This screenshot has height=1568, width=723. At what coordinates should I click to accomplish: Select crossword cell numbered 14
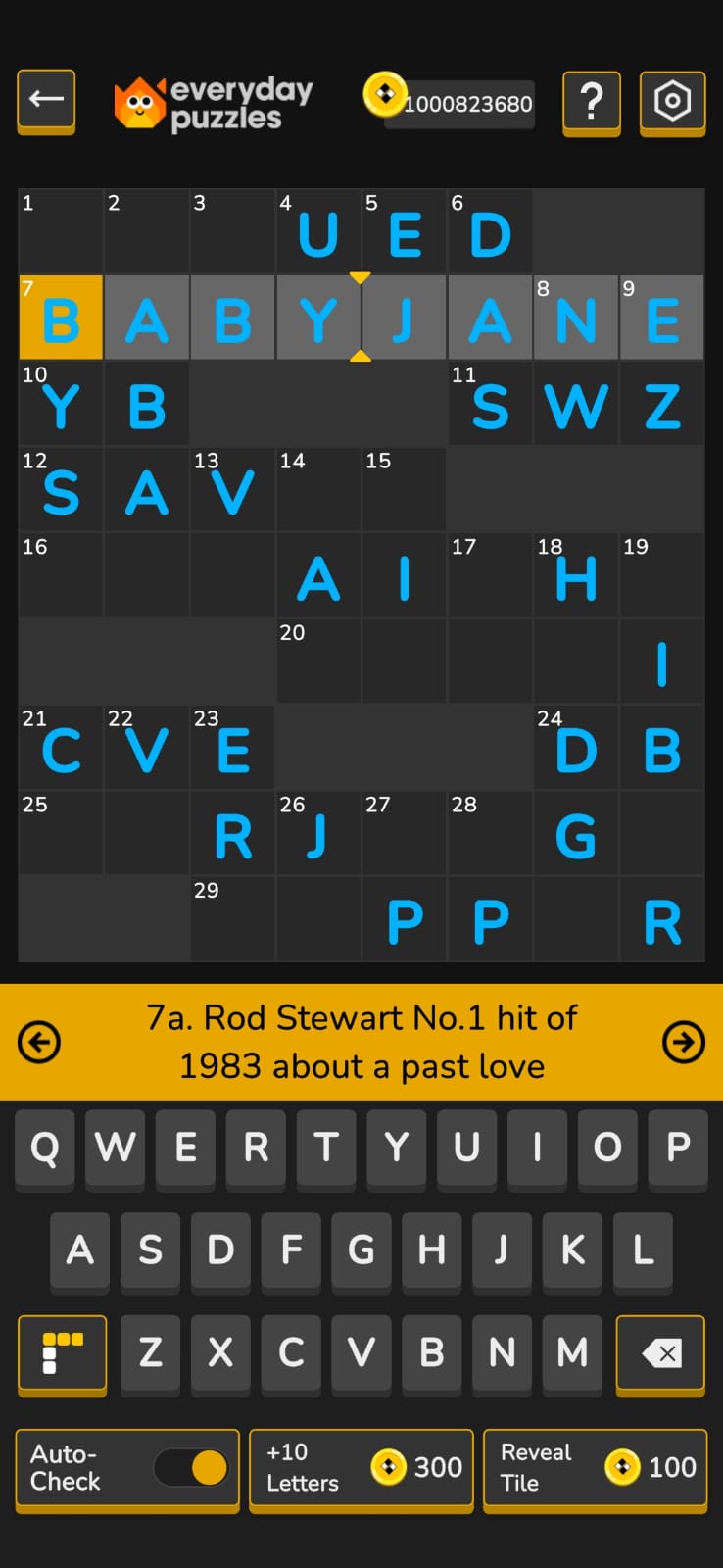pyautogui.click(x=318, y=490)
